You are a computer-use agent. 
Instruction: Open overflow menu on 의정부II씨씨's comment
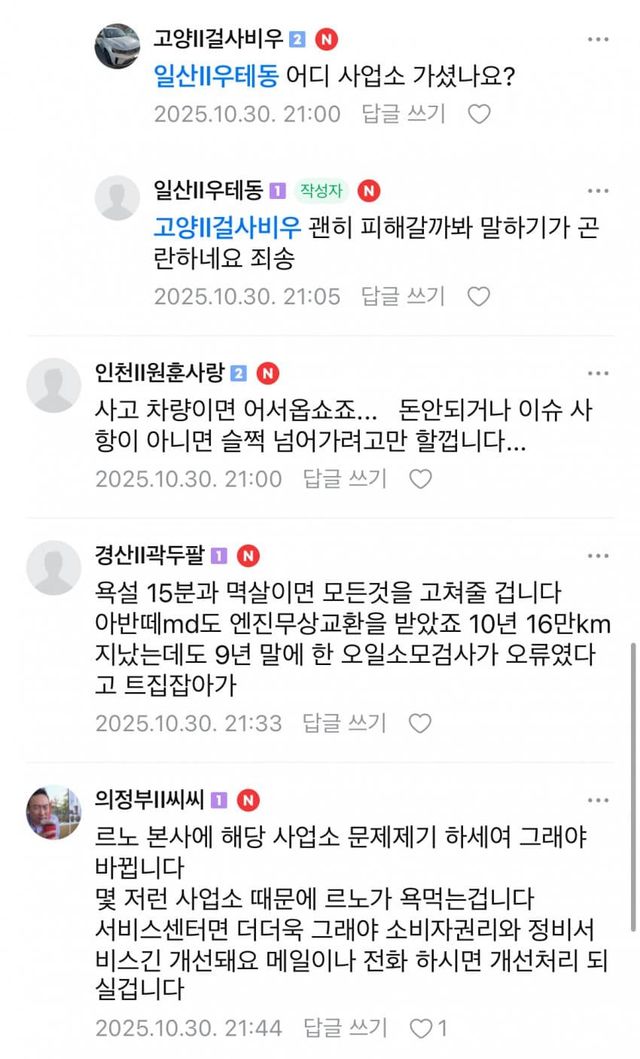click(x=597, y=798)
